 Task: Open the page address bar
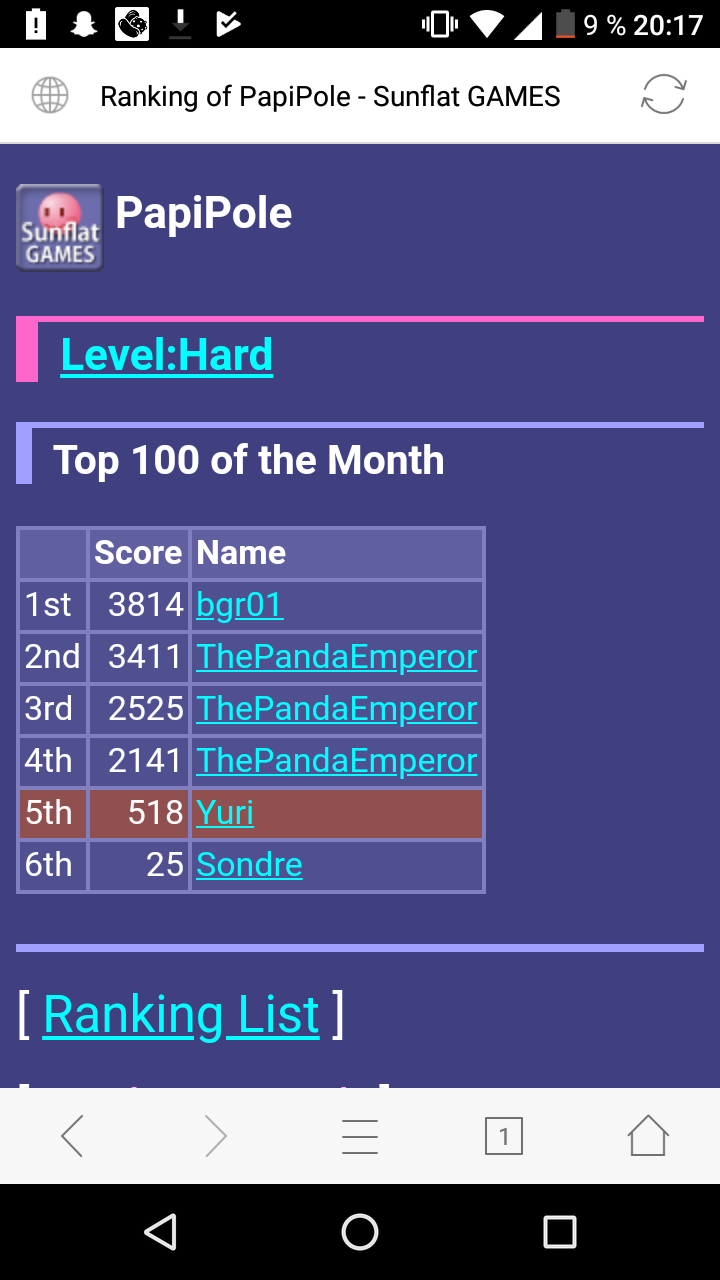pyautogui.click(x=330, y=96)
